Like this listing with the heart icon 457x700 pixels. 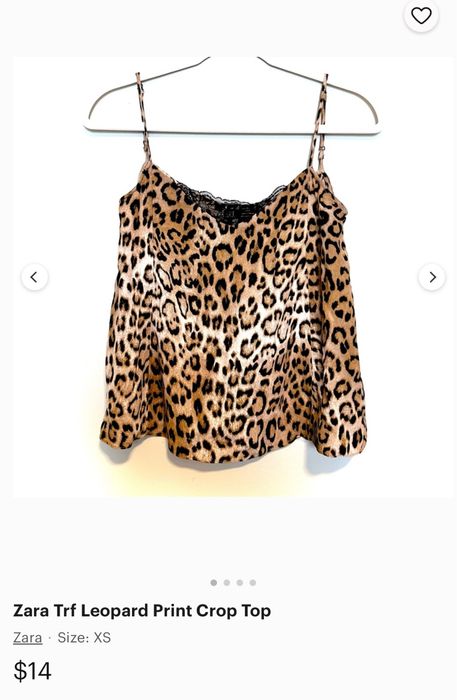(421, 16)
